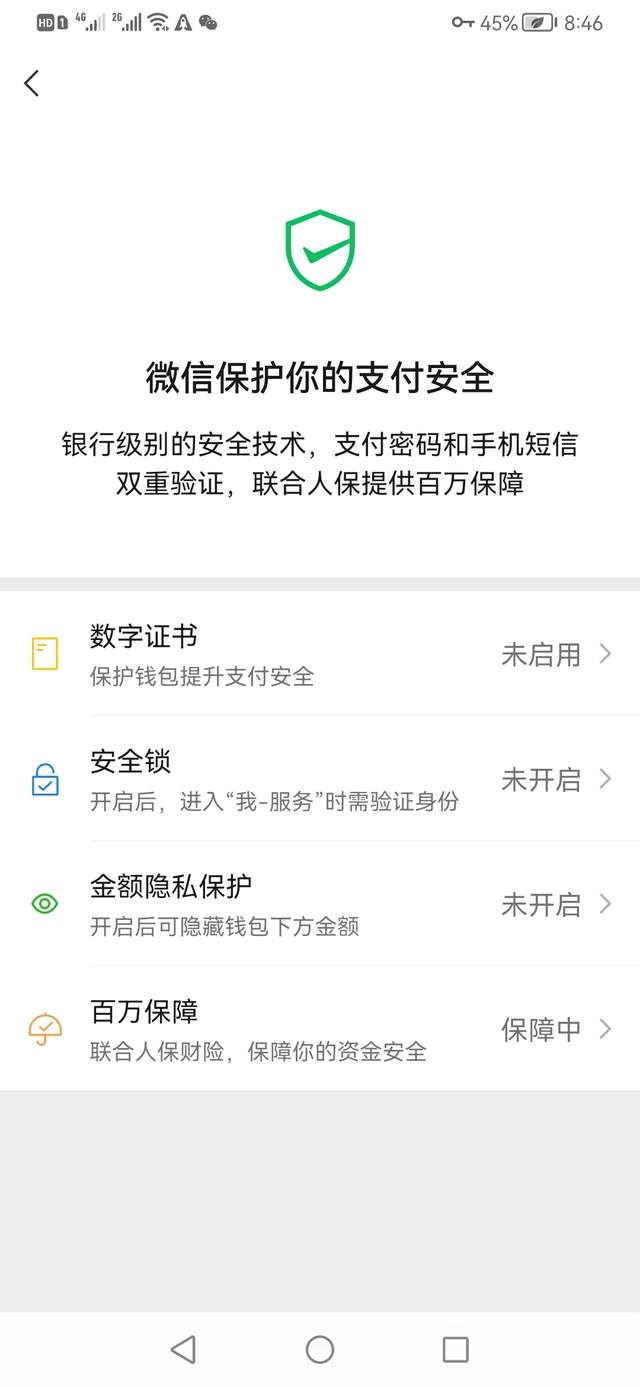Open the 安全锁 setting row
Screen dimensions: 640x1387
tap(320, 779)
